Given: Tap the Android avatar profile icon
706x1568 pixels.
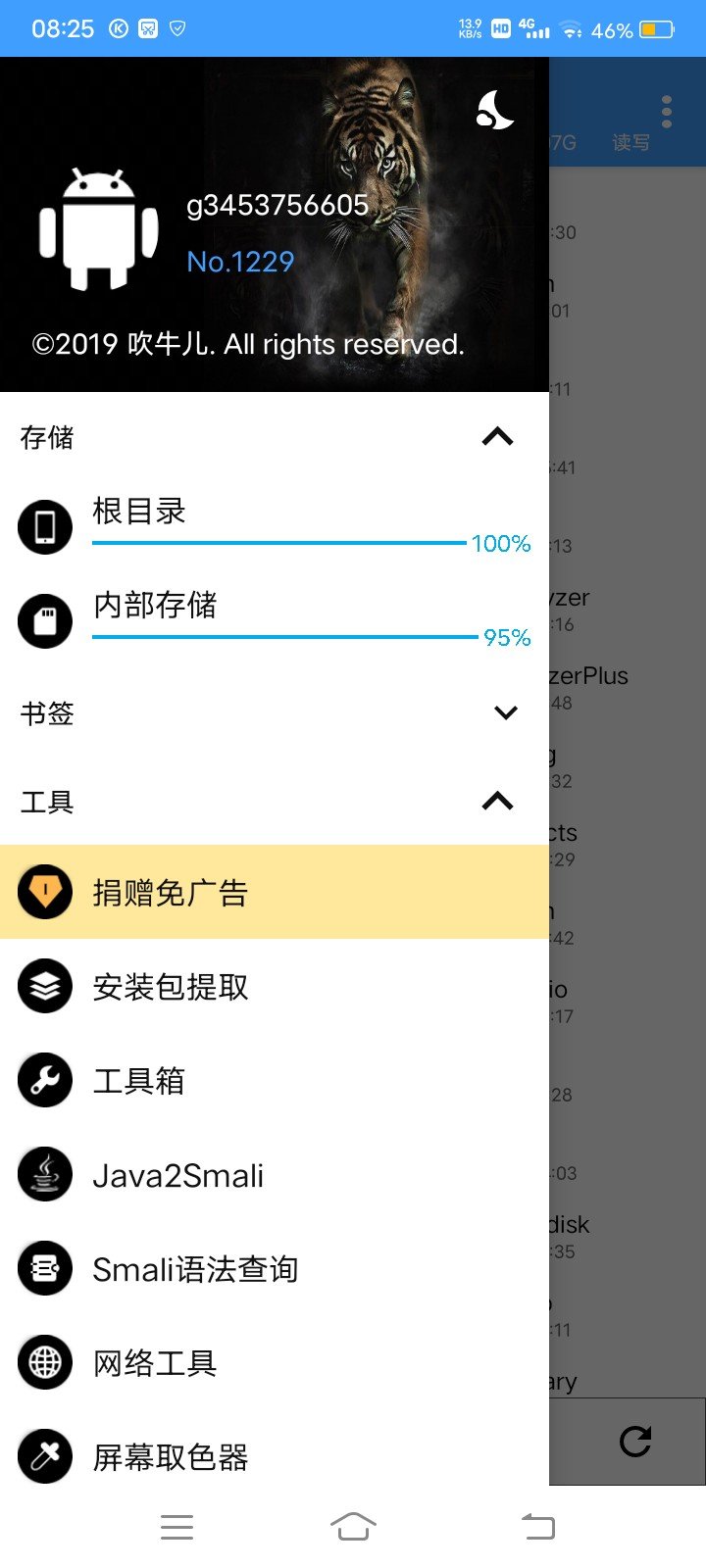Looking at the screenshot, I should click(x=98, y=230).
